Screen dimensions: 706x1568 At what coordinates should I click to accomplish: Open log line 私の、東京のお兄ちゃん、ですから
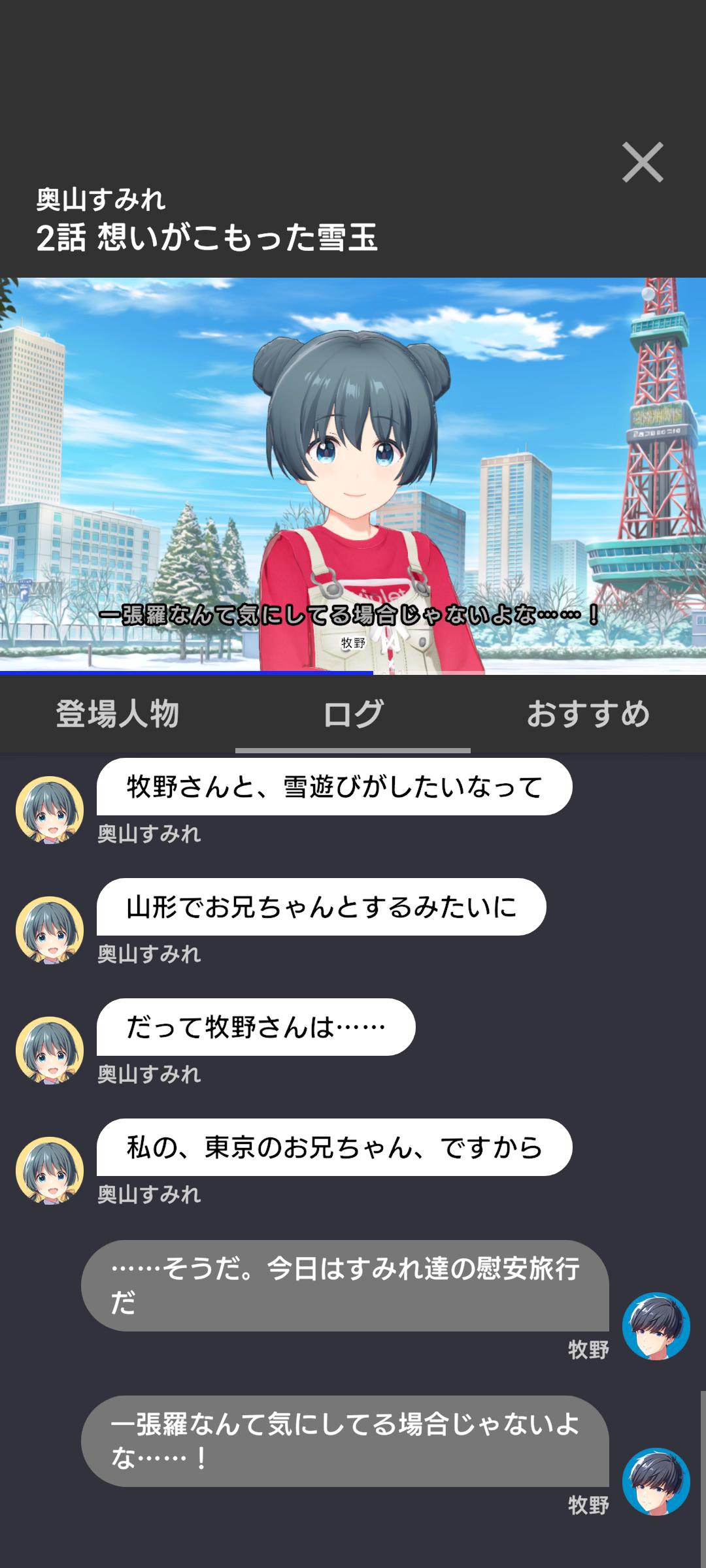tap(334, 1147)
